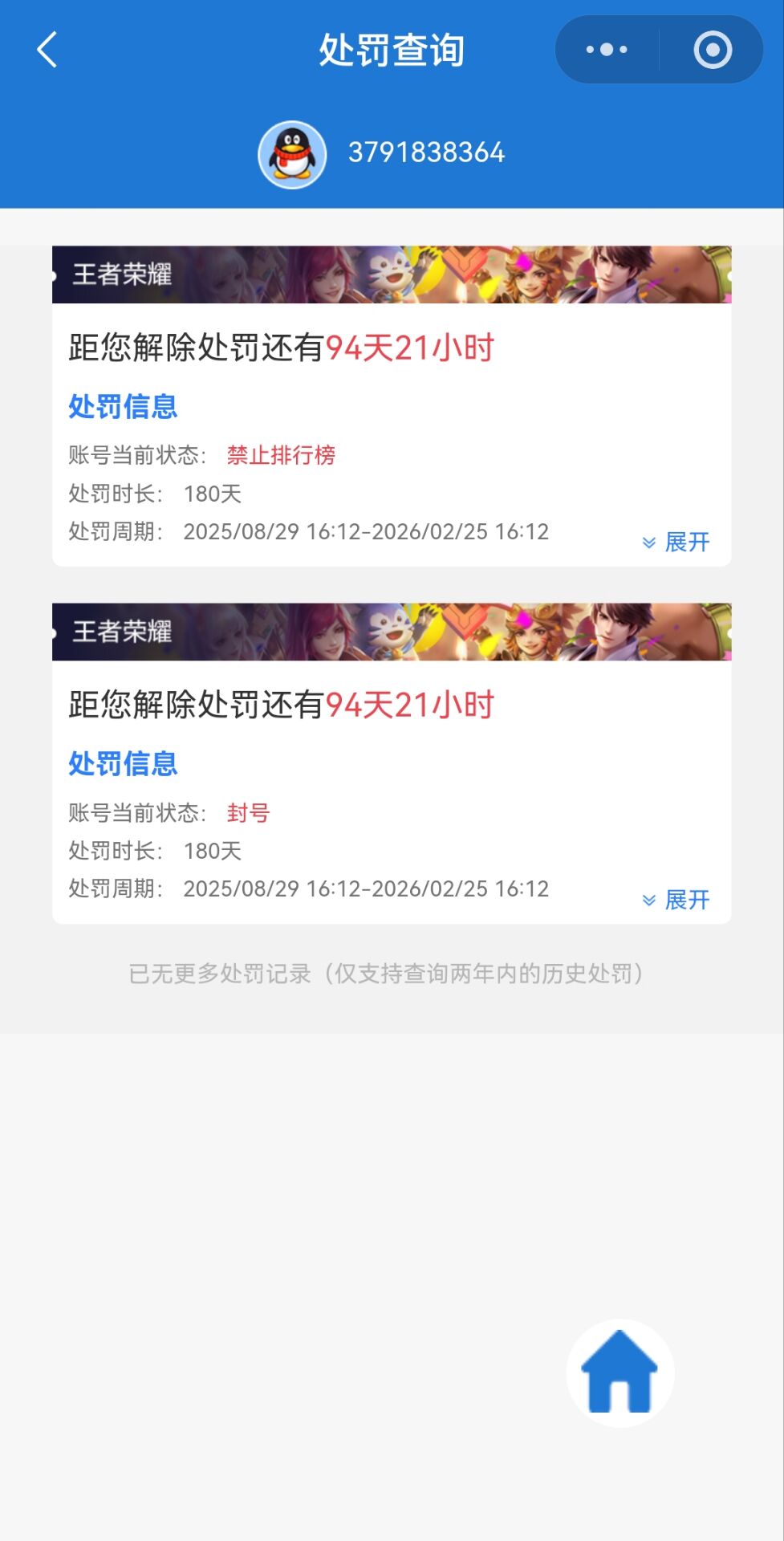Expand details of the 禁止排行榜 penalty

676,543
